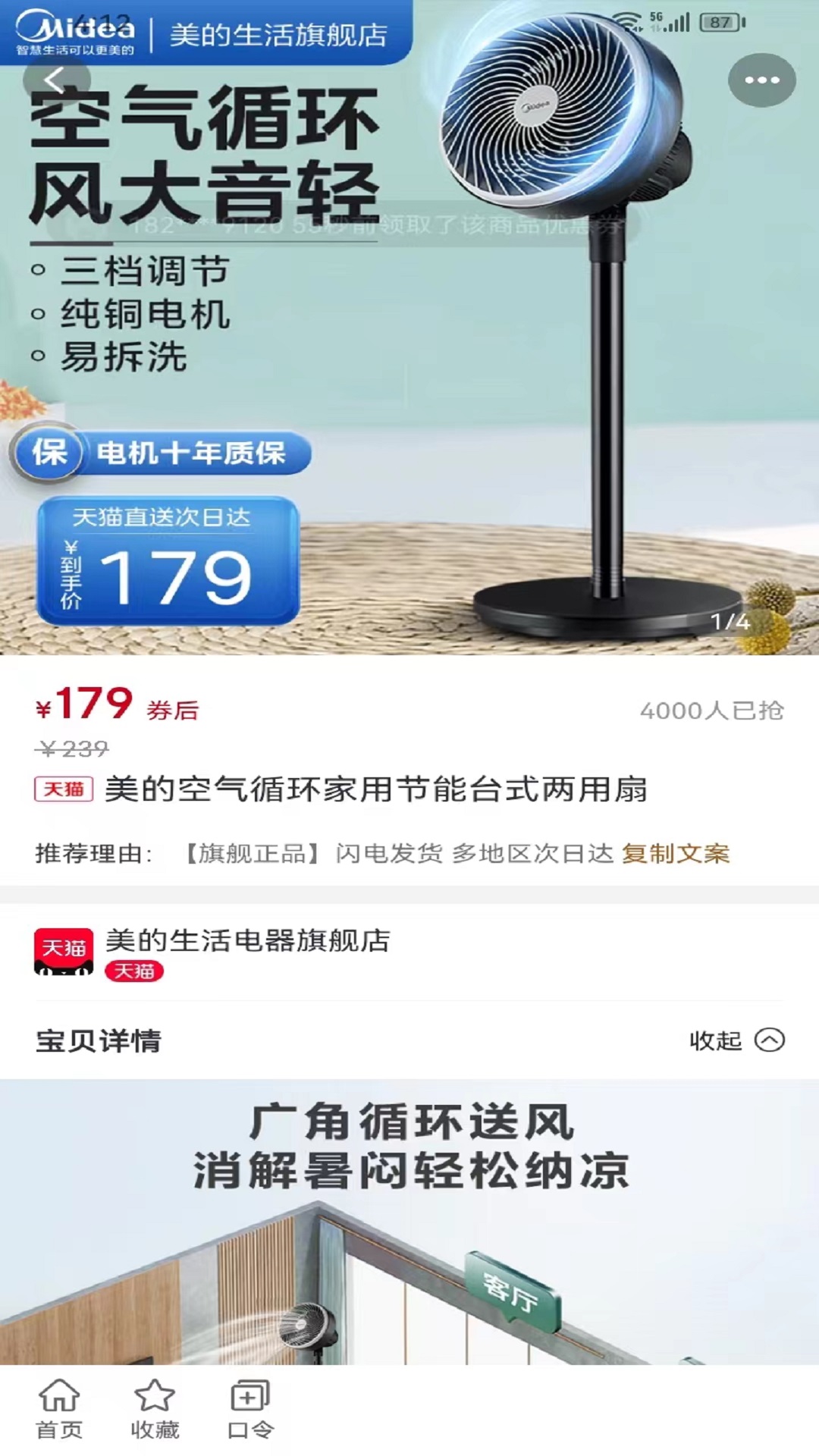Collapse 宝贝详情 with the 收起 chevron
819x1456 pixels.
pyautogui.click(x=769, y=1040)
